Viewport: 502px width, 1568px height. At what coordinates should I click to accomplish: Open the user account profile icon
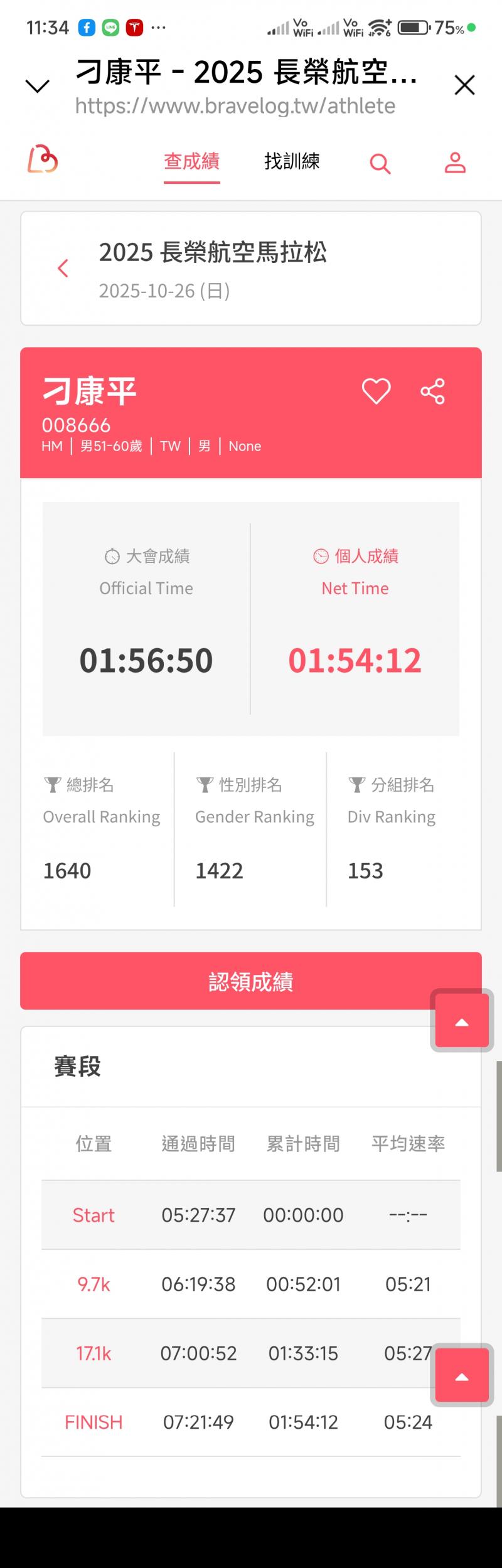455,163
